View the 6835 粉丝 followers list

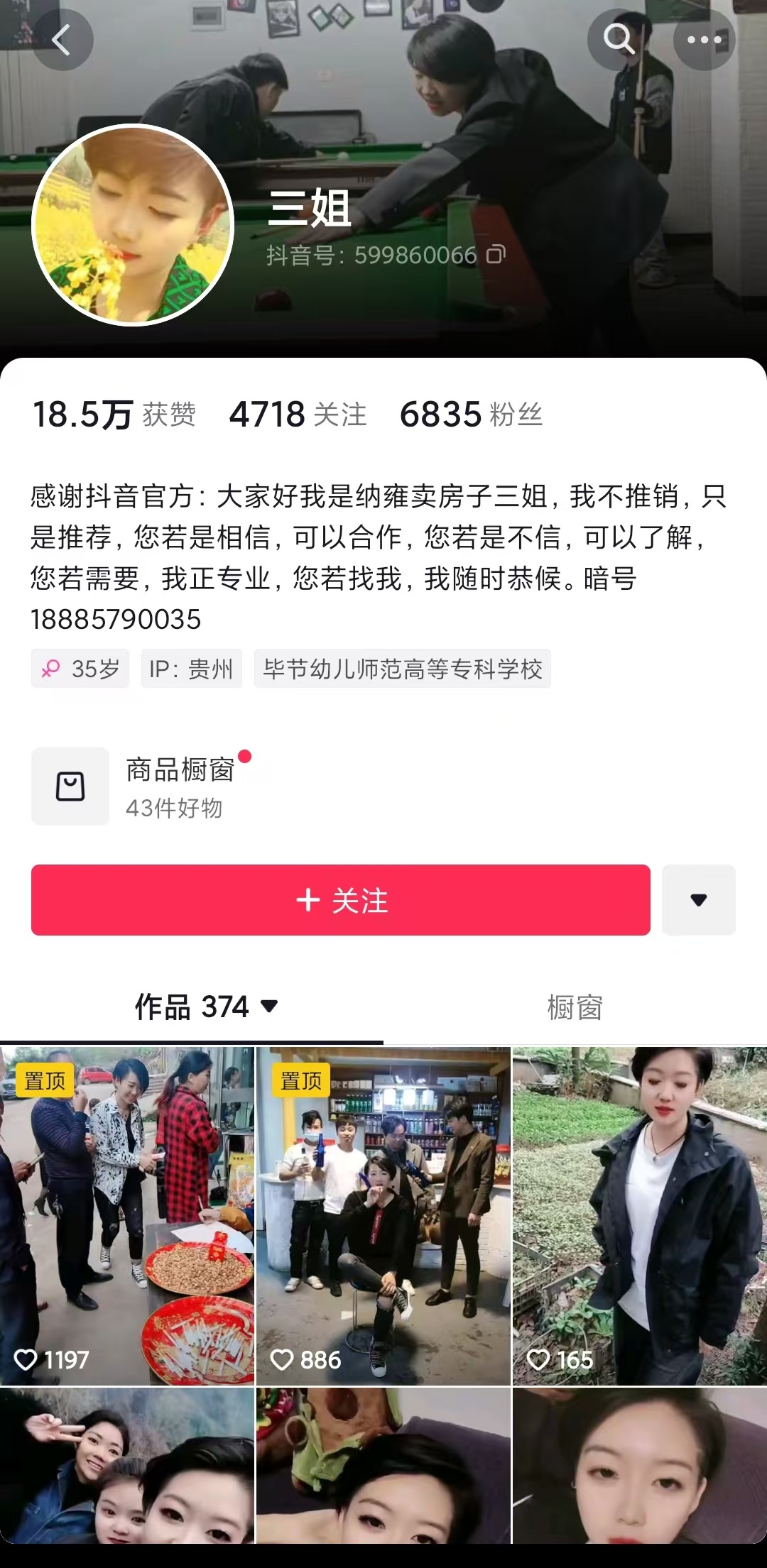(471, 415)
